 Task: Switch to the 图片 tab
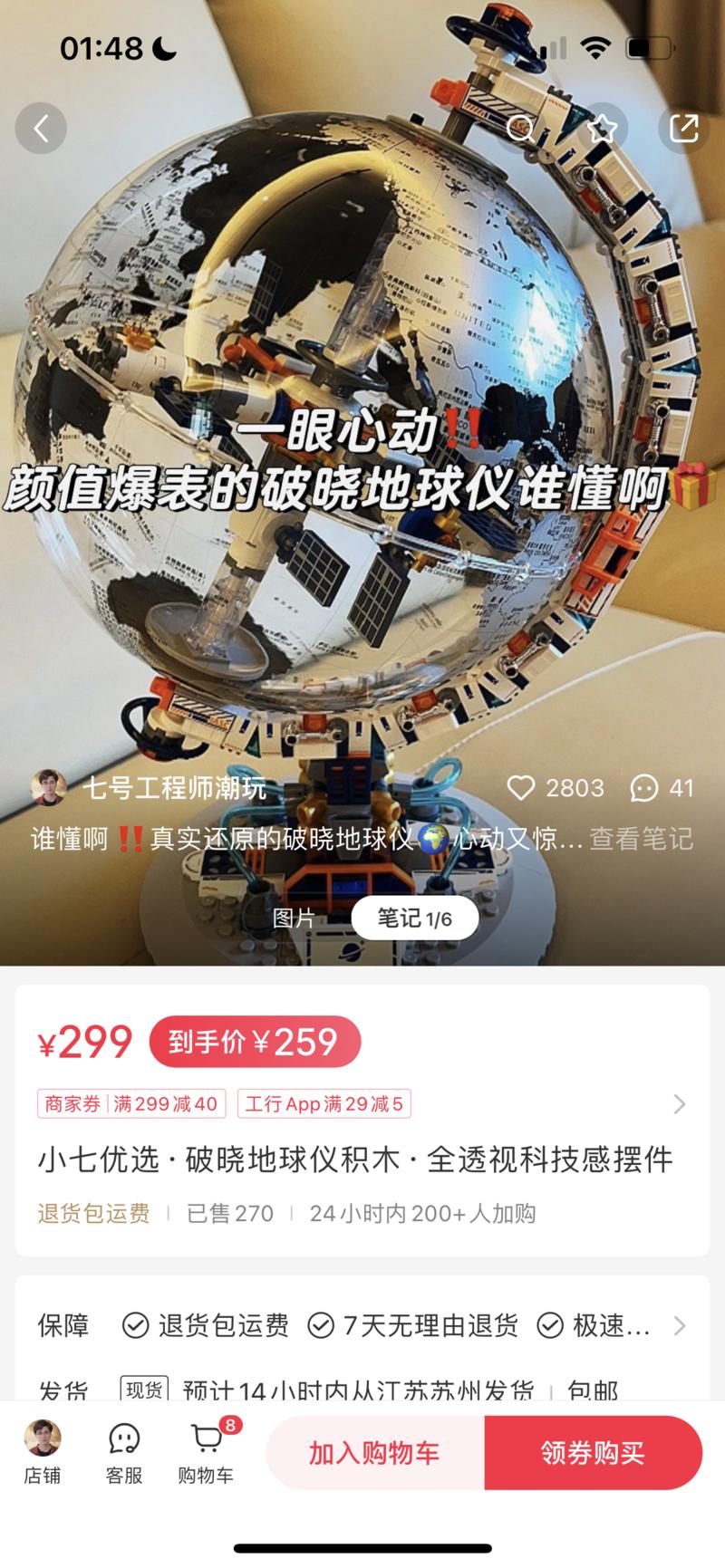(x=294, y=918)
